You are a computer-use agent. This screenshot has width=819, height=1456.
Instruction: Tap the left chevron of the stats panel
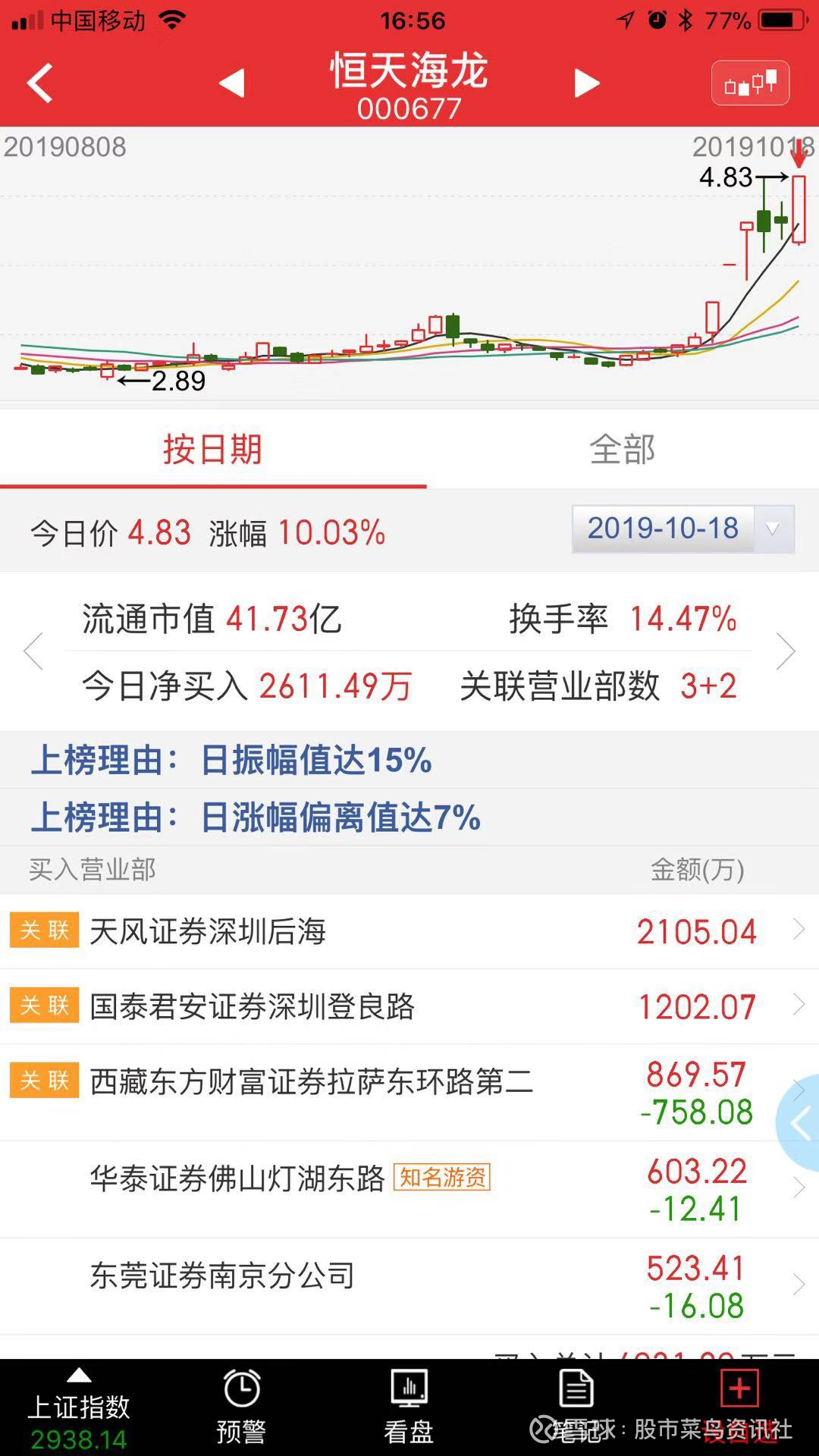click(32, 651)
